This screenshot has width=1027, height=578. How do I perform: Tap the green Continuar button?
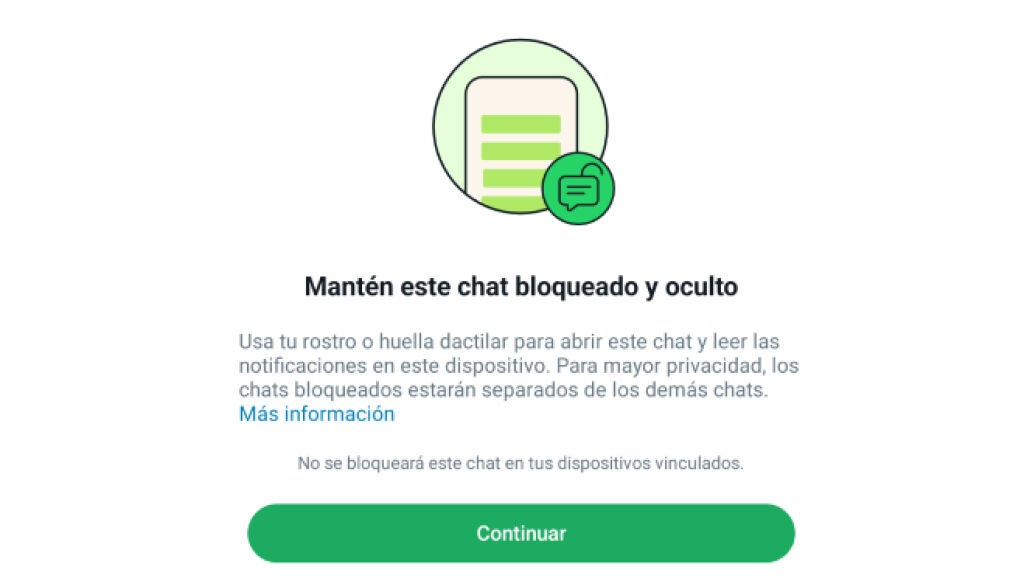pyautogui.click(x=521, y=533)
